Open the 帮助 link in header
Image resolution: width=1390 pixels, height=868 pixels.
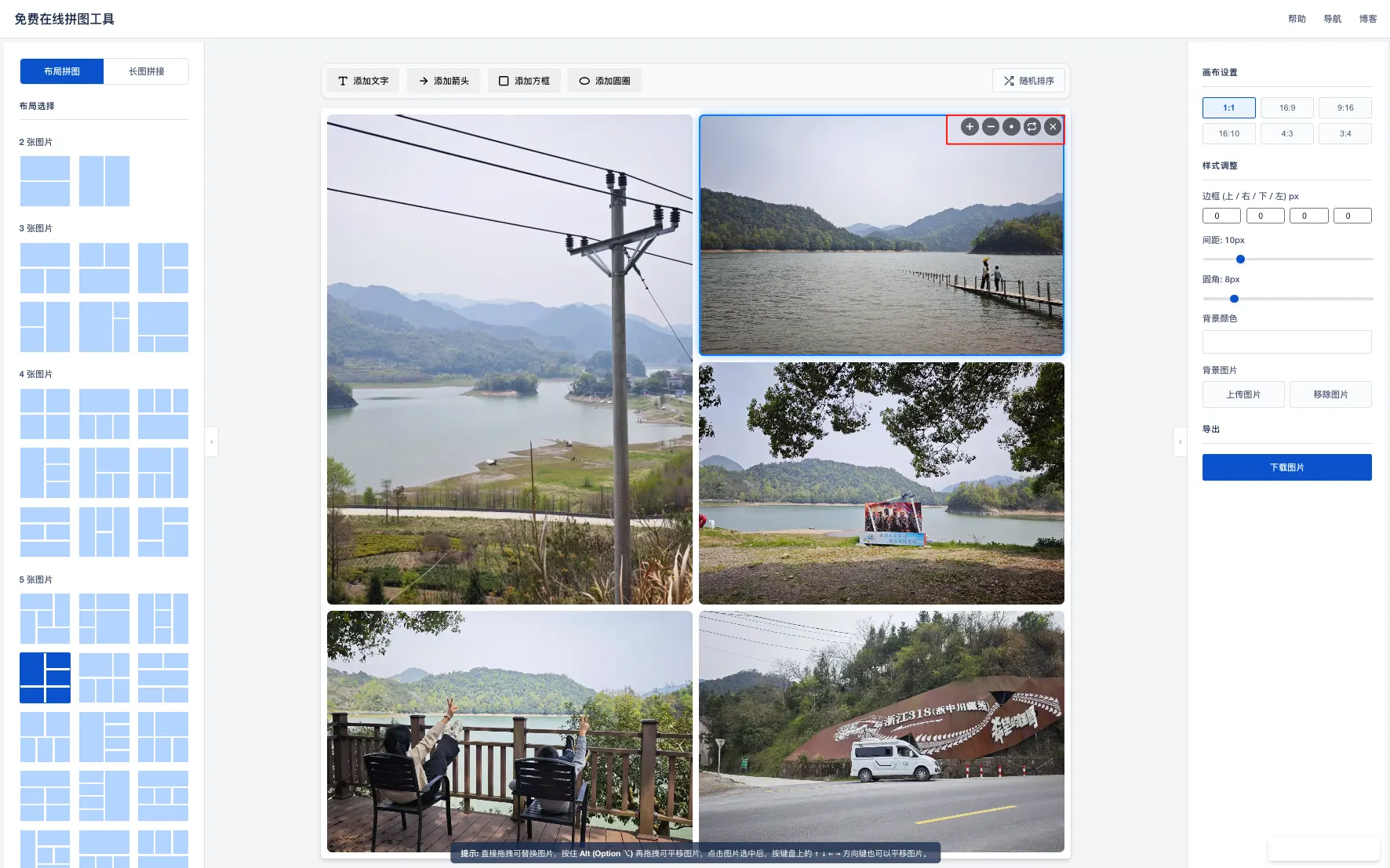pos(1297,19)
